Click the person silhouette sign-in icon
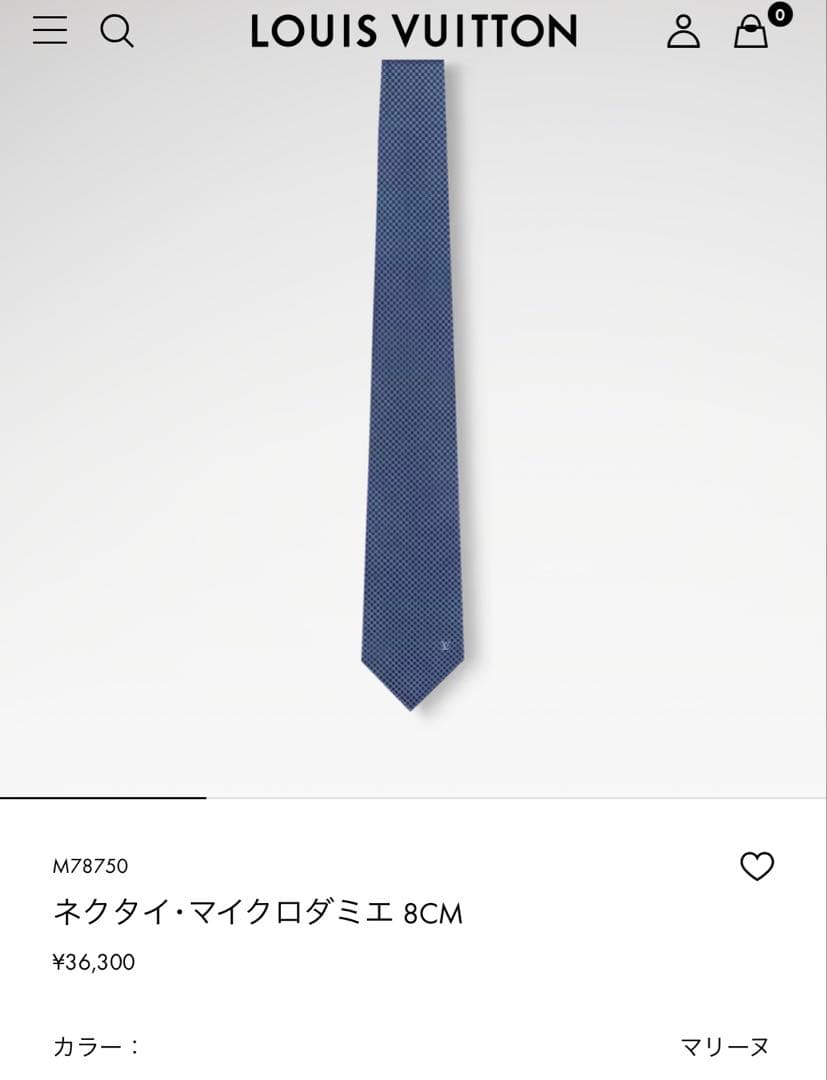 point(684,31)
